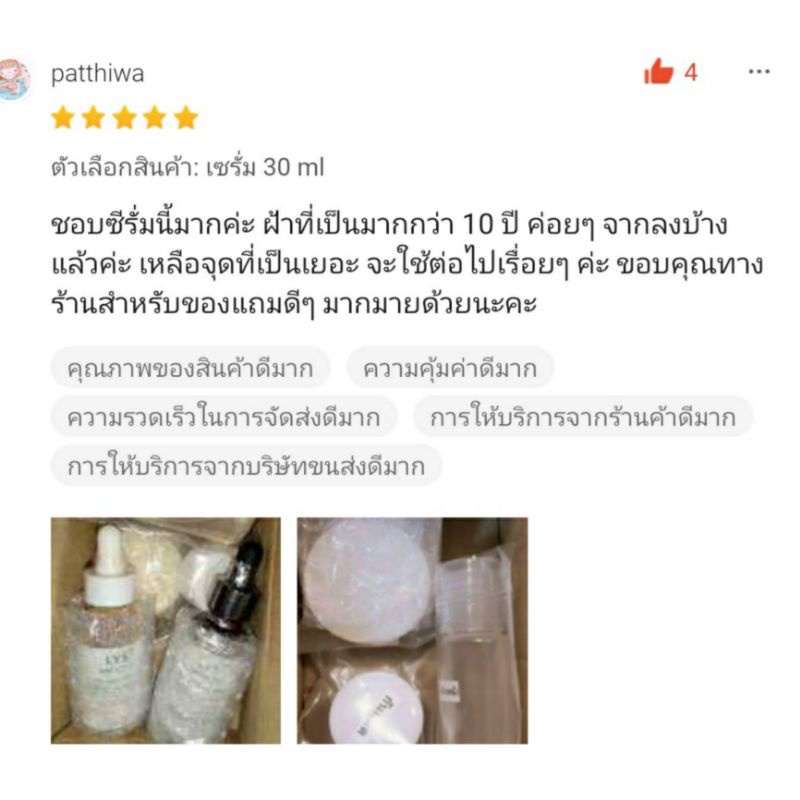The image size is (800, 800).
Task: View the review photo of free gifts
Action: 412,630
